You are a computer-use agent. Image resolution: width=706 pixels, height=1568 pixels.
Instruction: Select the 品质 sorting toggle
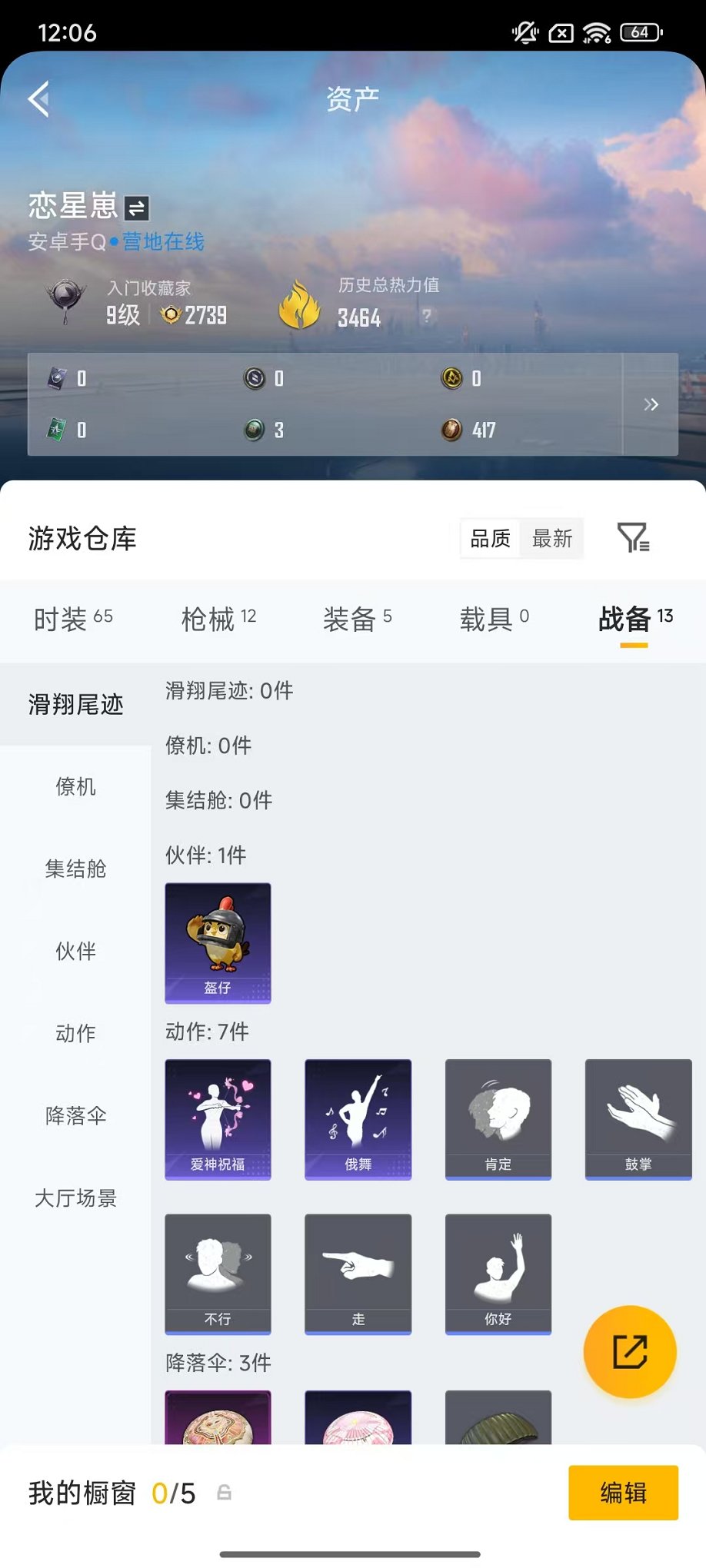click(x=491, y=539)
